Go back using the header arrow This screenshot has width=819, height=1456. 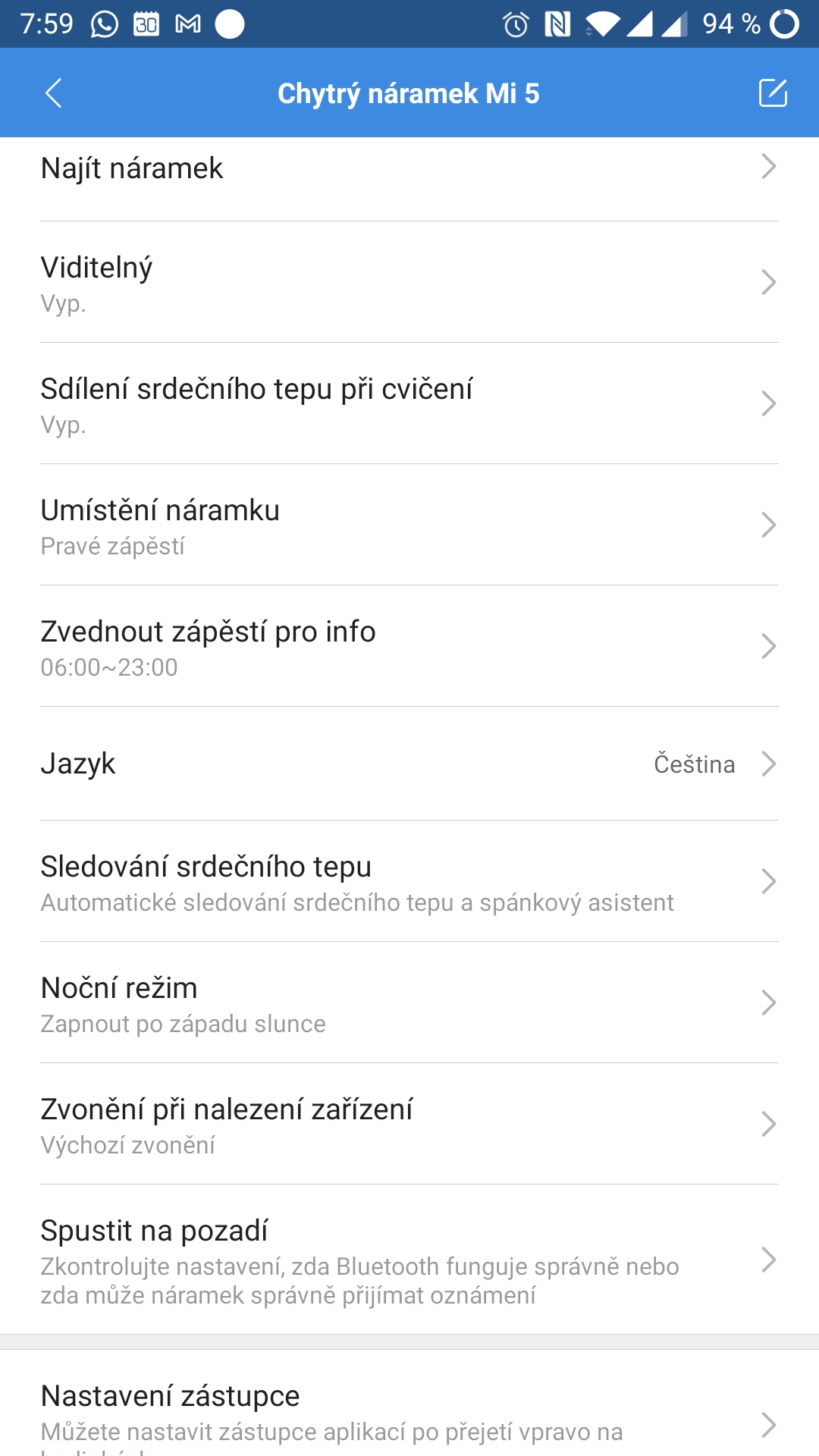point(53,93)
